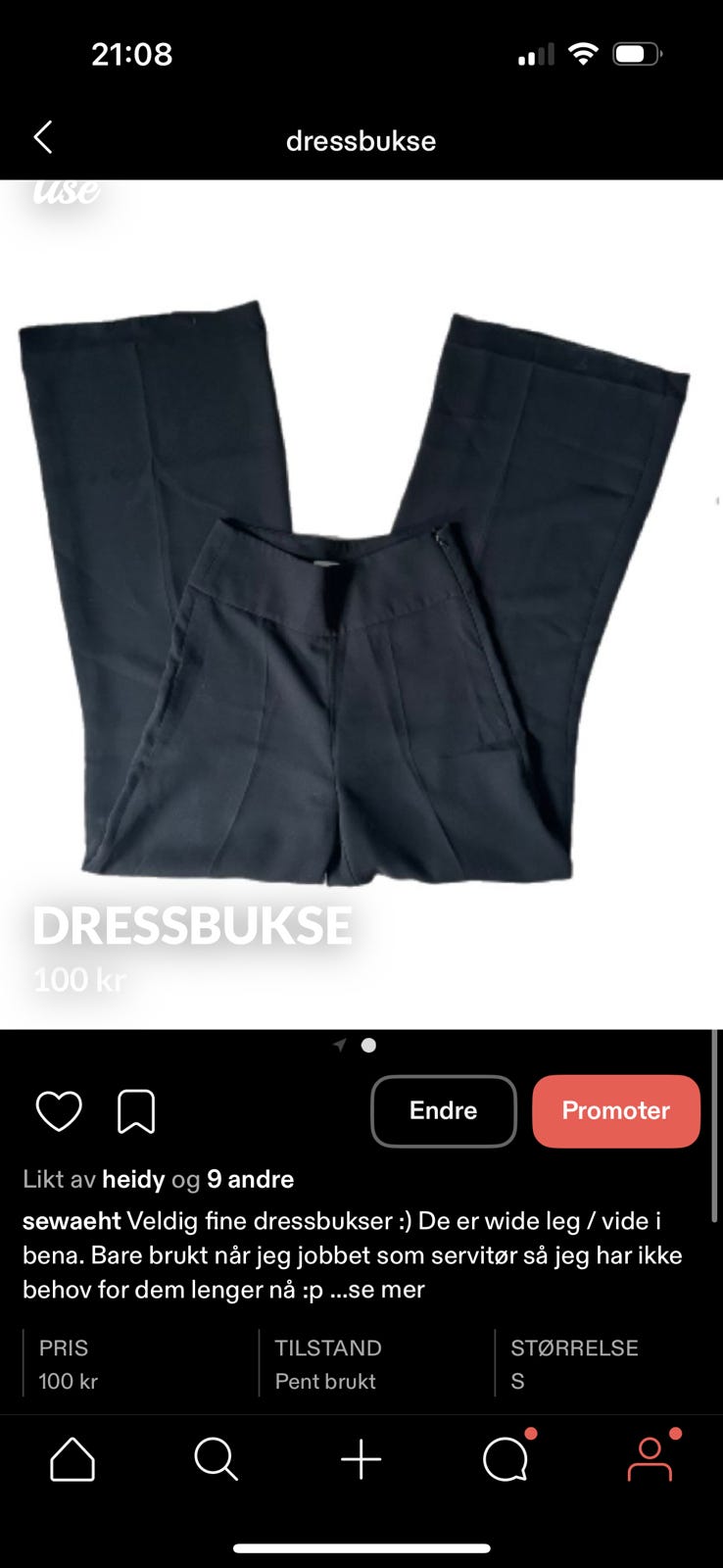Open the home feed house icon

tap(72, 1458)
